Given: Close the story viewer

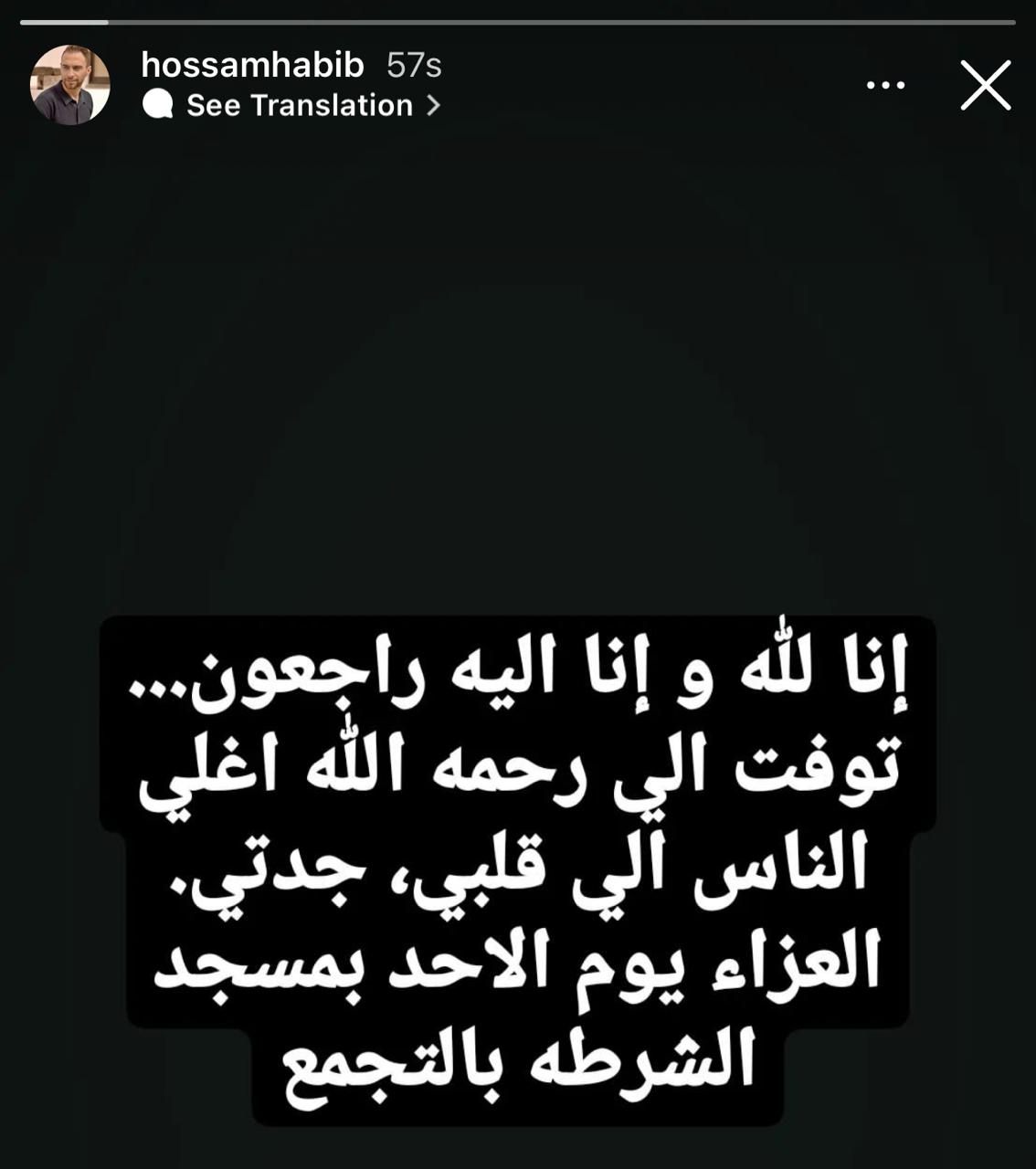Looking at the screenshot, I should pos(986,86).
